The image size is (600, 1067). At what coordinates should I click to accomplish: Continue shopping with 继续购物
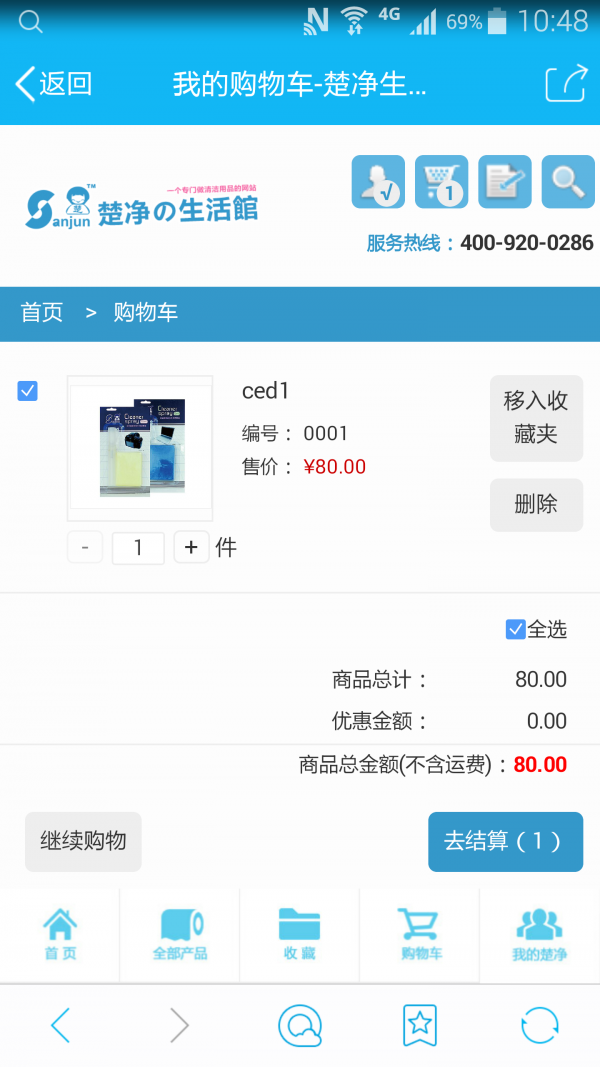(83, 841)
